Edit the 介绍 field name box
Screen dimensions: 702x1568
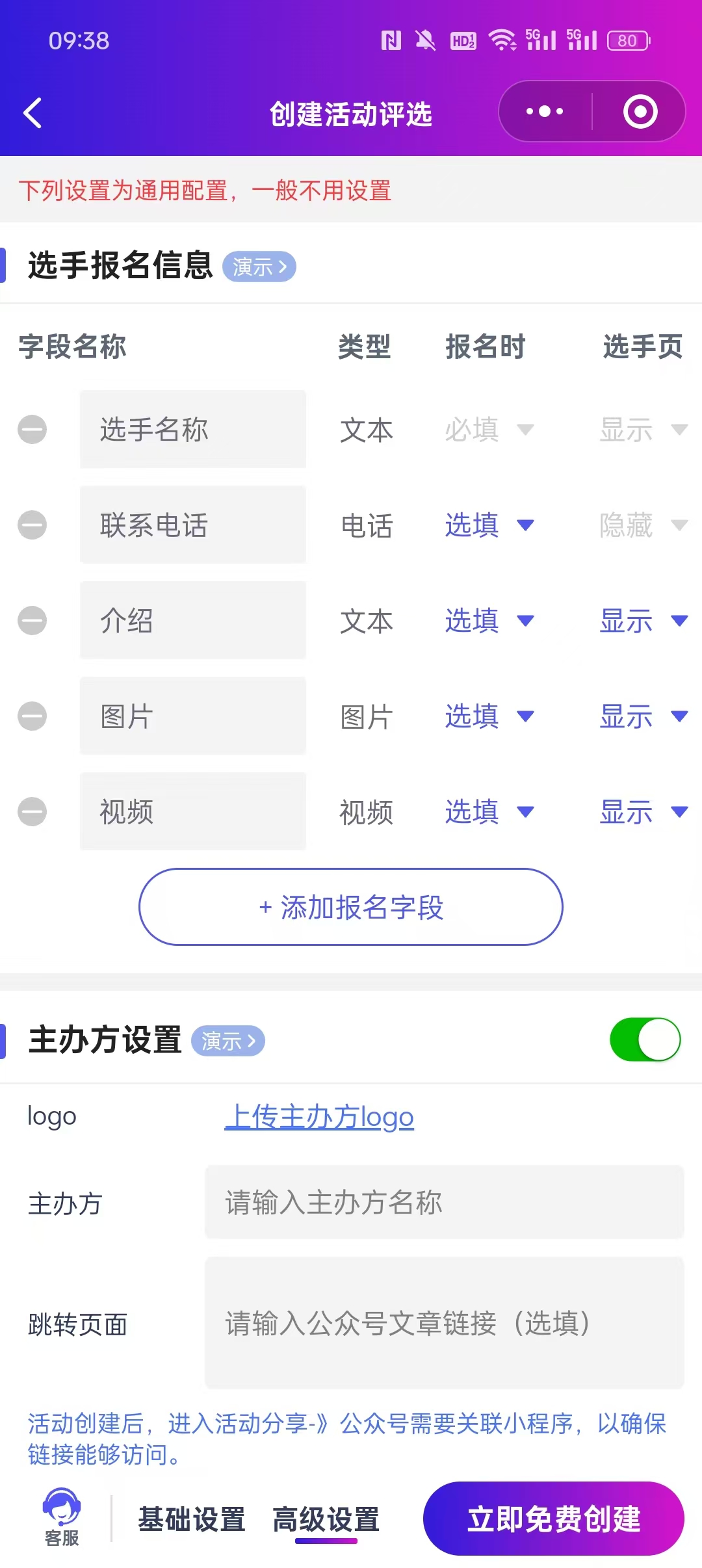tap(193, 620)
